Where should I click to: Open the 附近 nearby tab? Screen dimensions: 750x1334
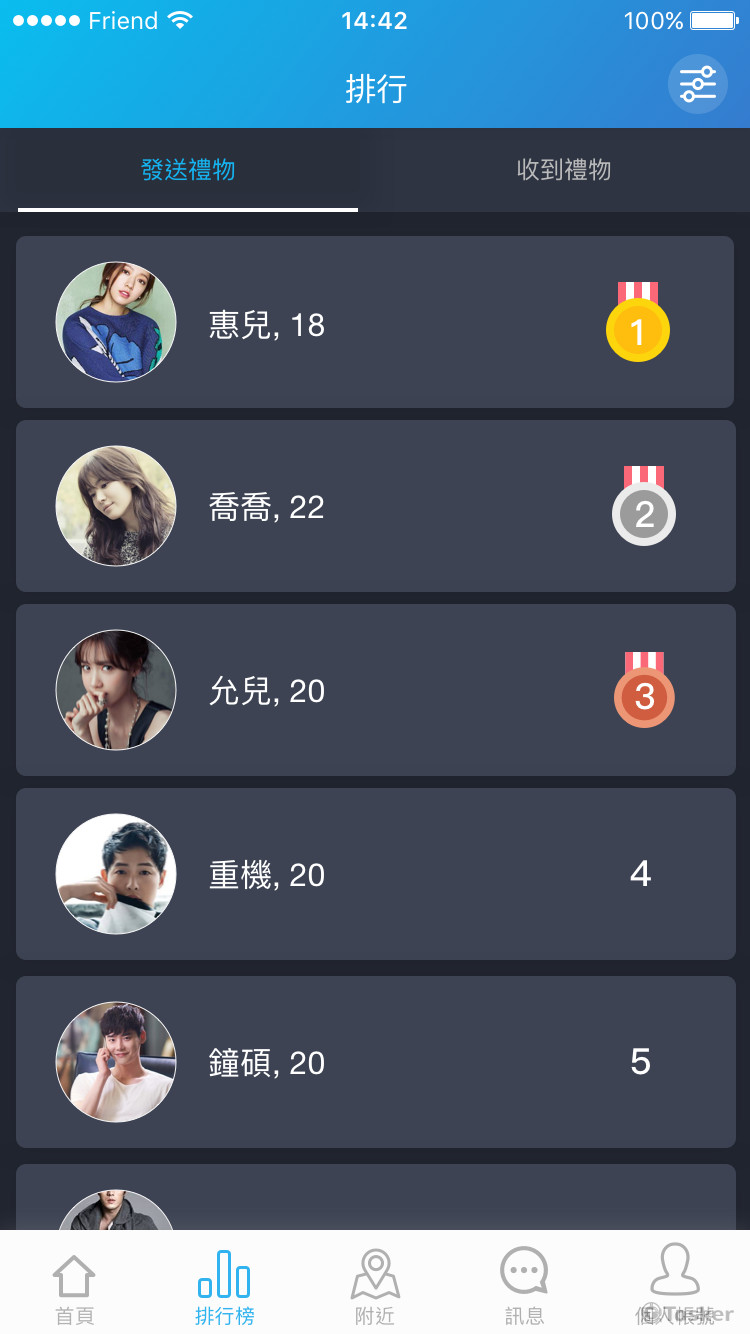point(375,1288)
